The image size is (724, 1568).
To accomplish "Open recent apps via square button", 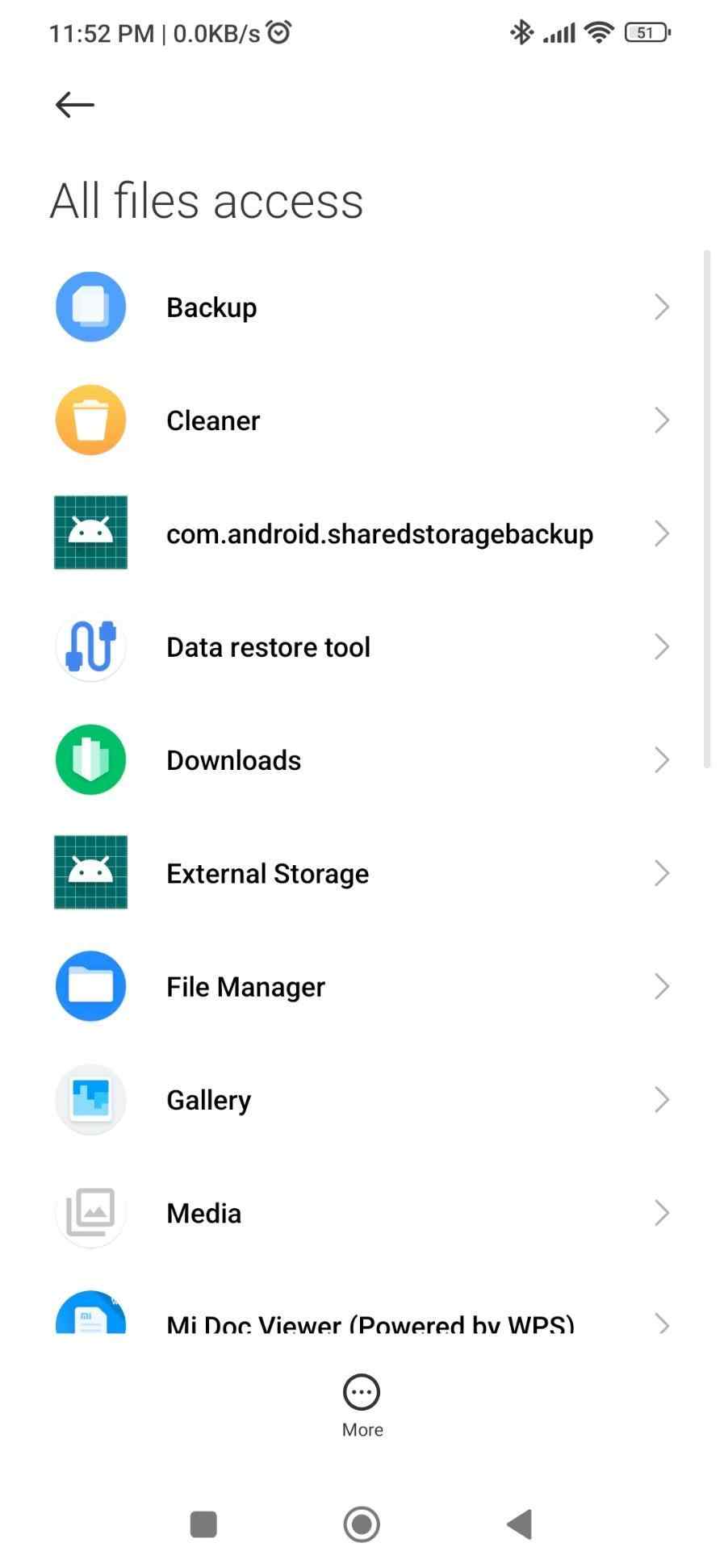I will pyautogui.click(x=203, y=1524).
